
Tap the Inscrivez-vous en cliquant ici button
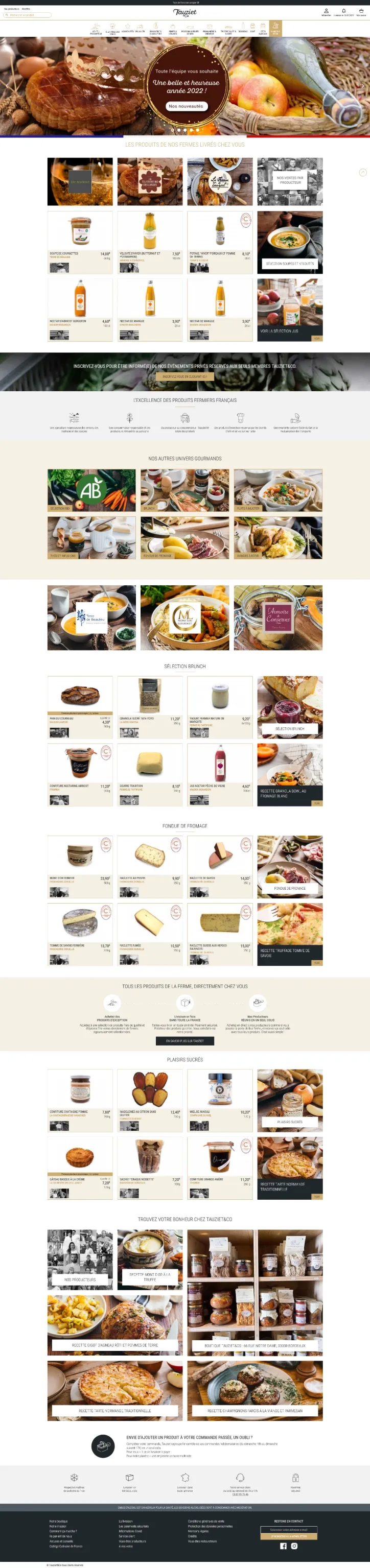[x=184, y=376]
